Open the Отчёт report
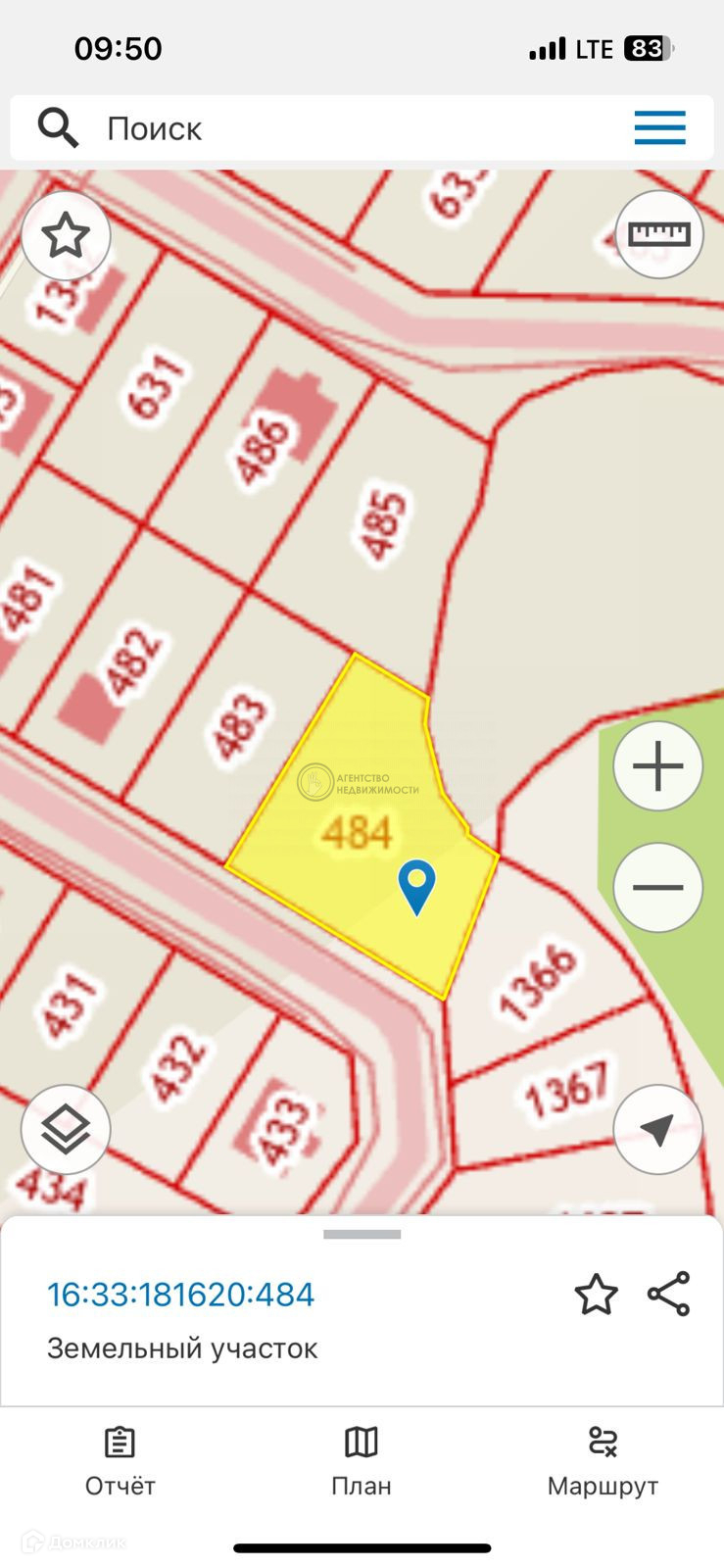 pos(121,1462)
